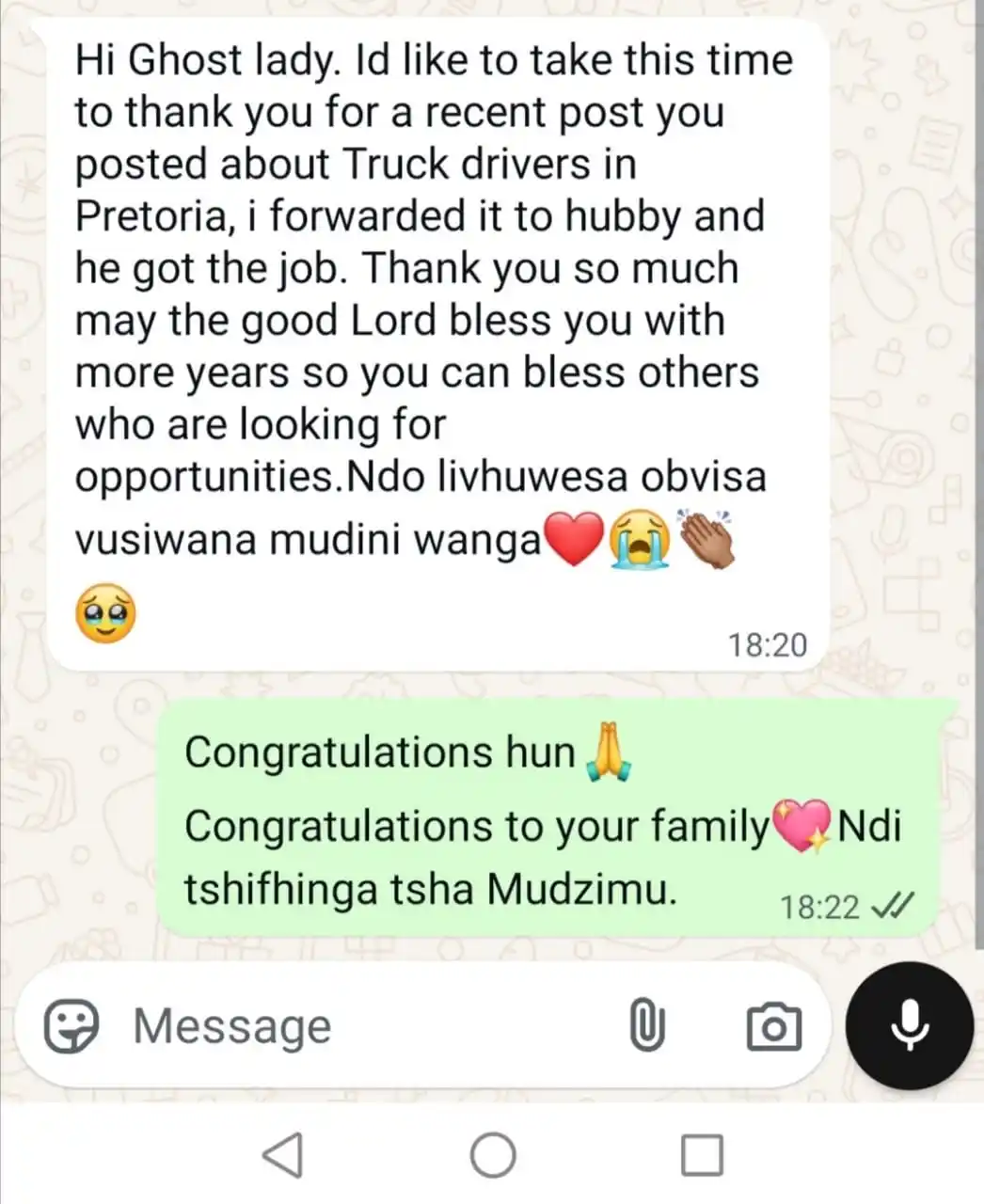Viewport: 984px width, 1204px height.
Task: Go back with the system back button
Action: pos(282,1155)
